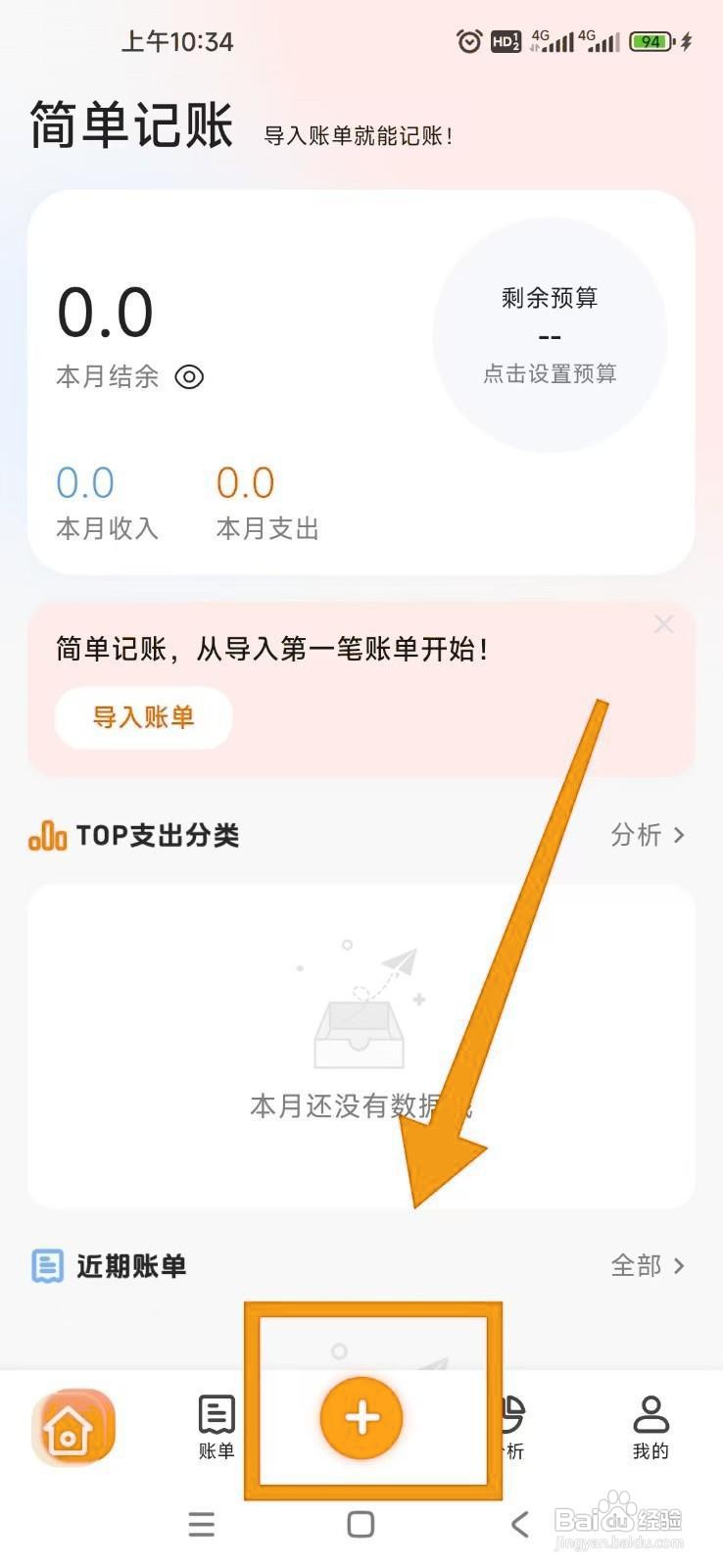Tap the battery indicator showing 94
Screen dimensions: 723x1568
[650, 41]
